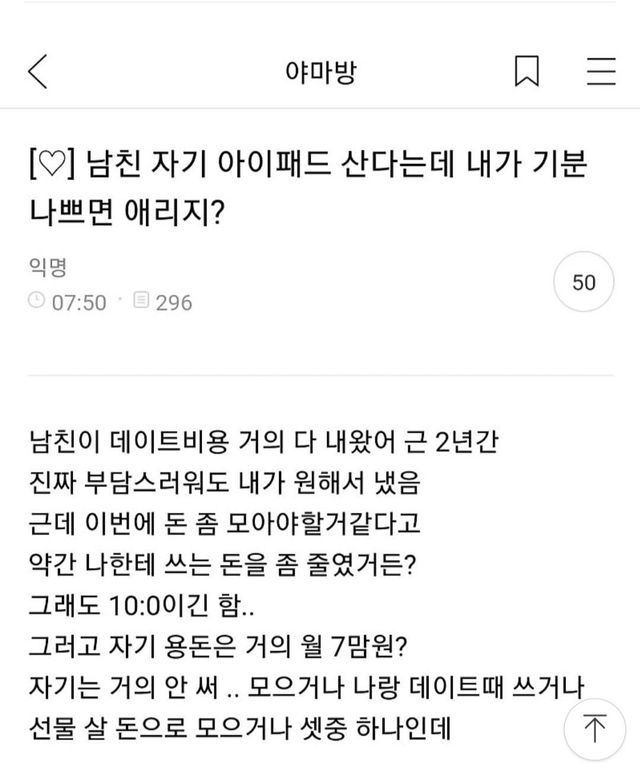Image resolution: width=640 pixels, height=763 pixels.
Task: Open the 50 comments bubble
Action: pyautogui.click(x=583, y=283)
